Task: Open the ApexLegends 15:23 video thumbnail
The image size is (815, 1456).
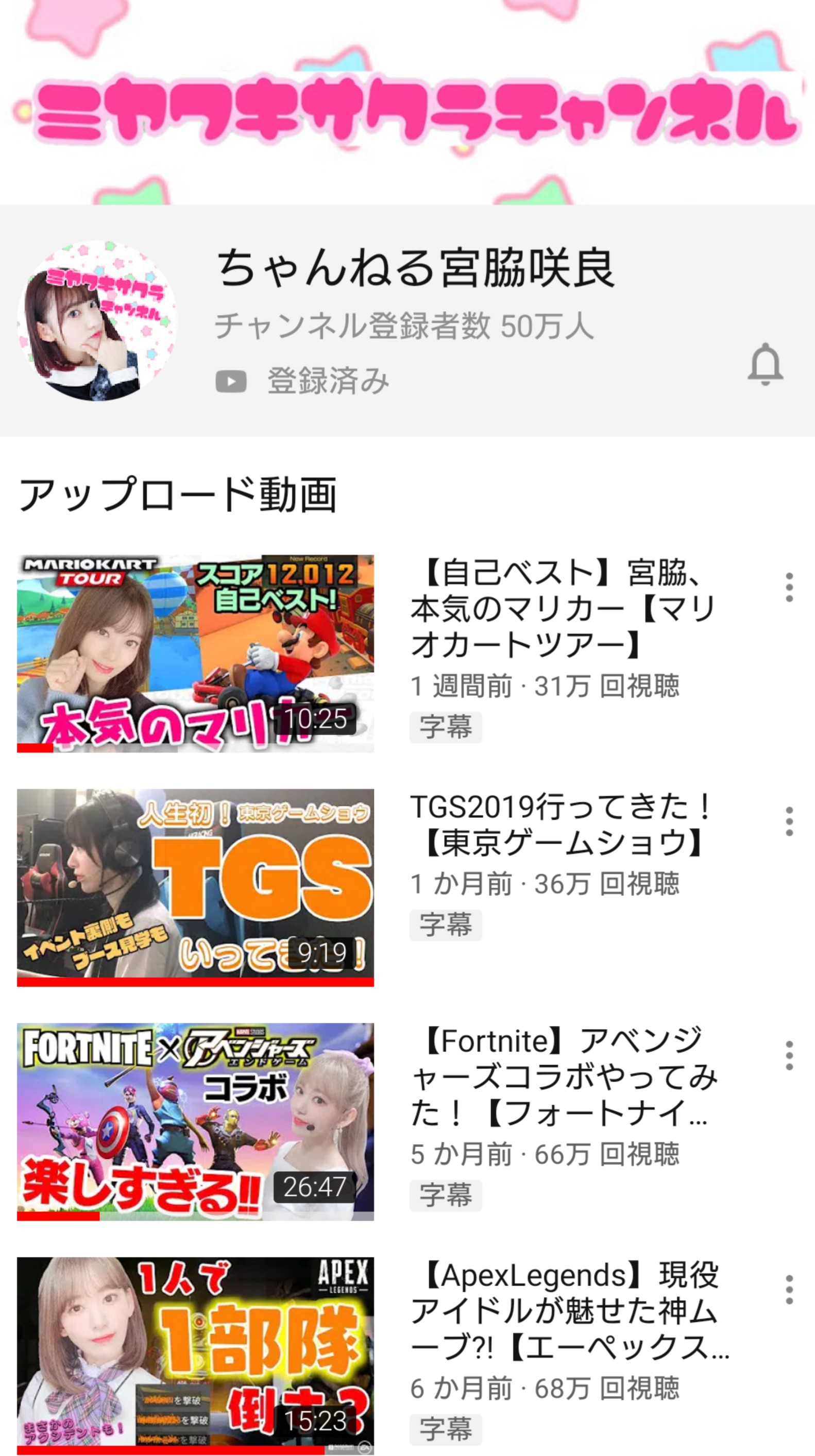Action: pos(196,1356)
